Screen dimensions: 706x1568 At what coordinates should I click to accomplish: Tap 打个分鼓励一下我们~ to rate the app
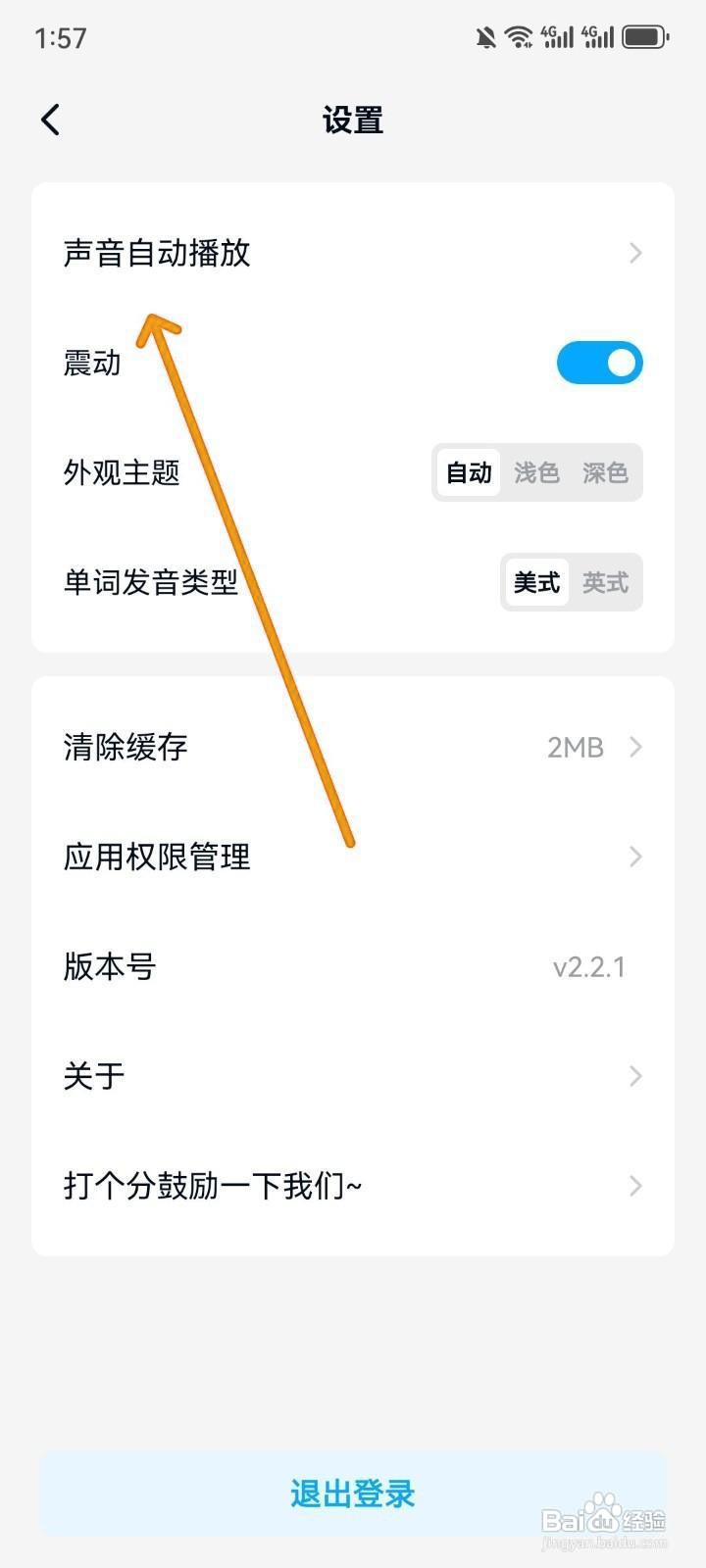tap(353, 1186)
